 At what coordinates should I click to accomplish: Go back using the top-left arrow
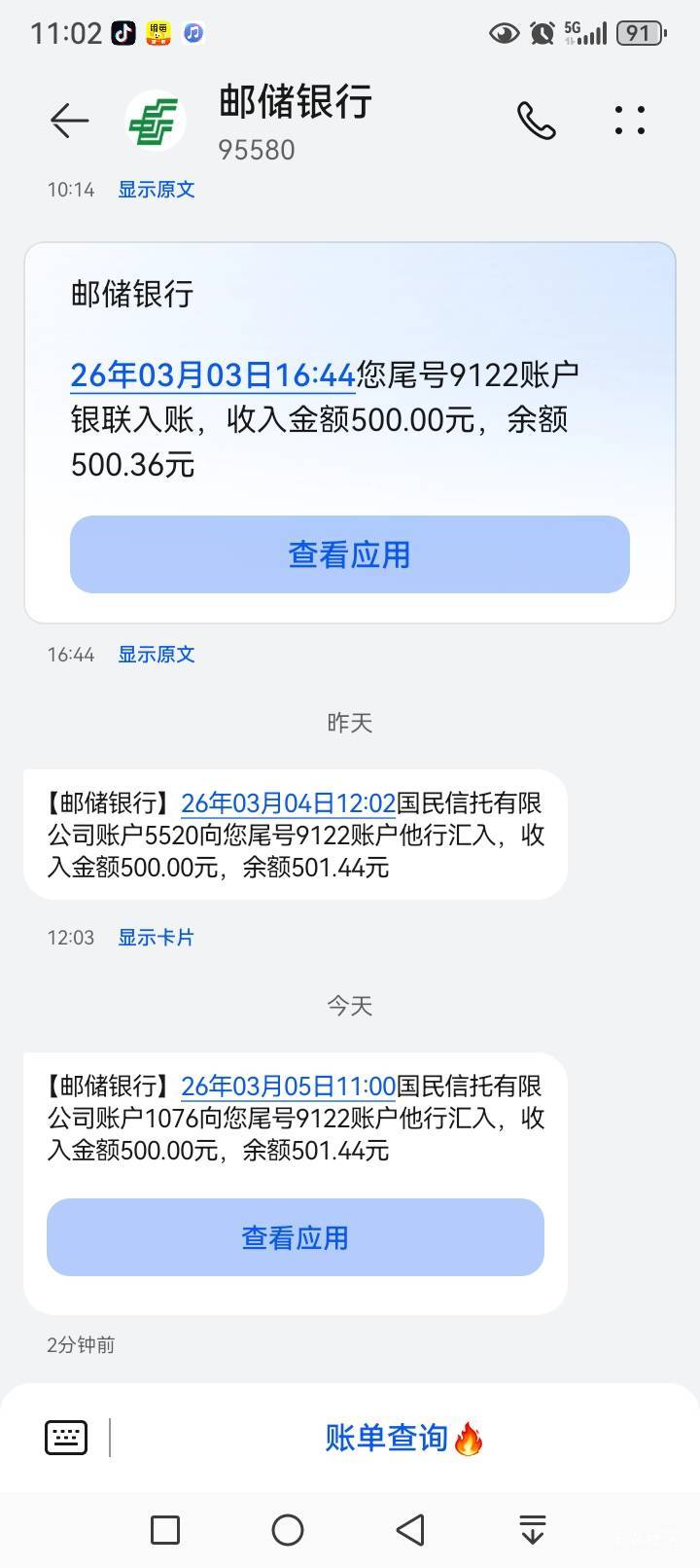[69, 121]
